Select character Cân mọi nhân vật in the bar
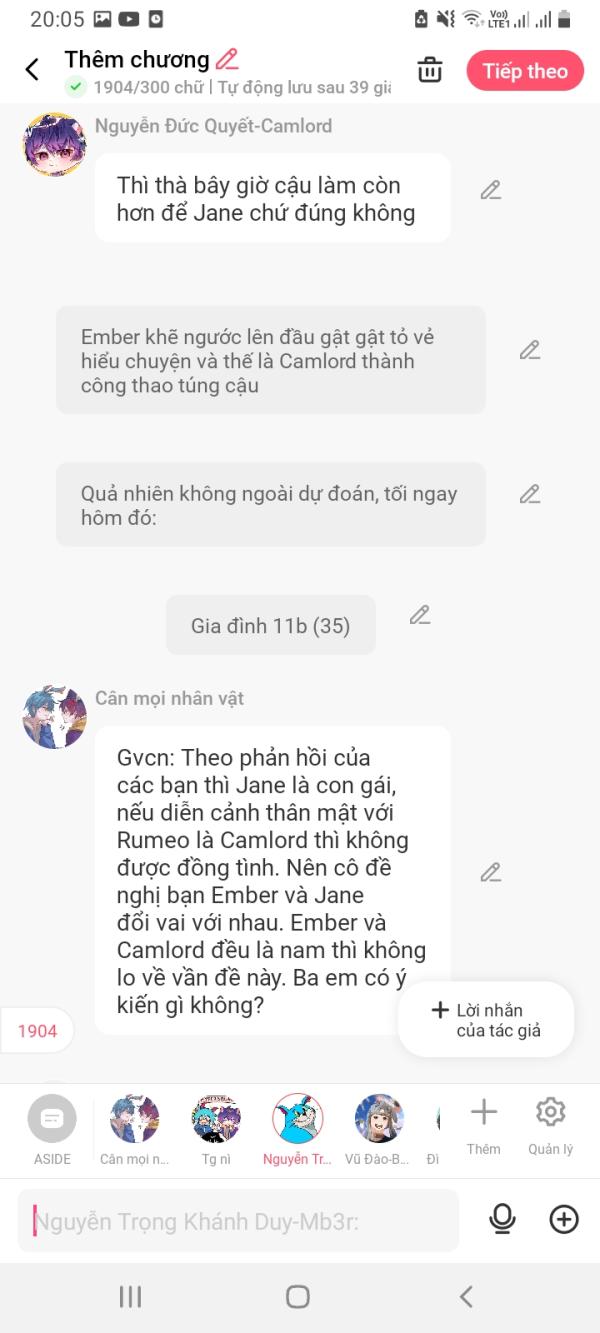The height and width of the screenshot is (1333, 600). (x=134, y=1130)
